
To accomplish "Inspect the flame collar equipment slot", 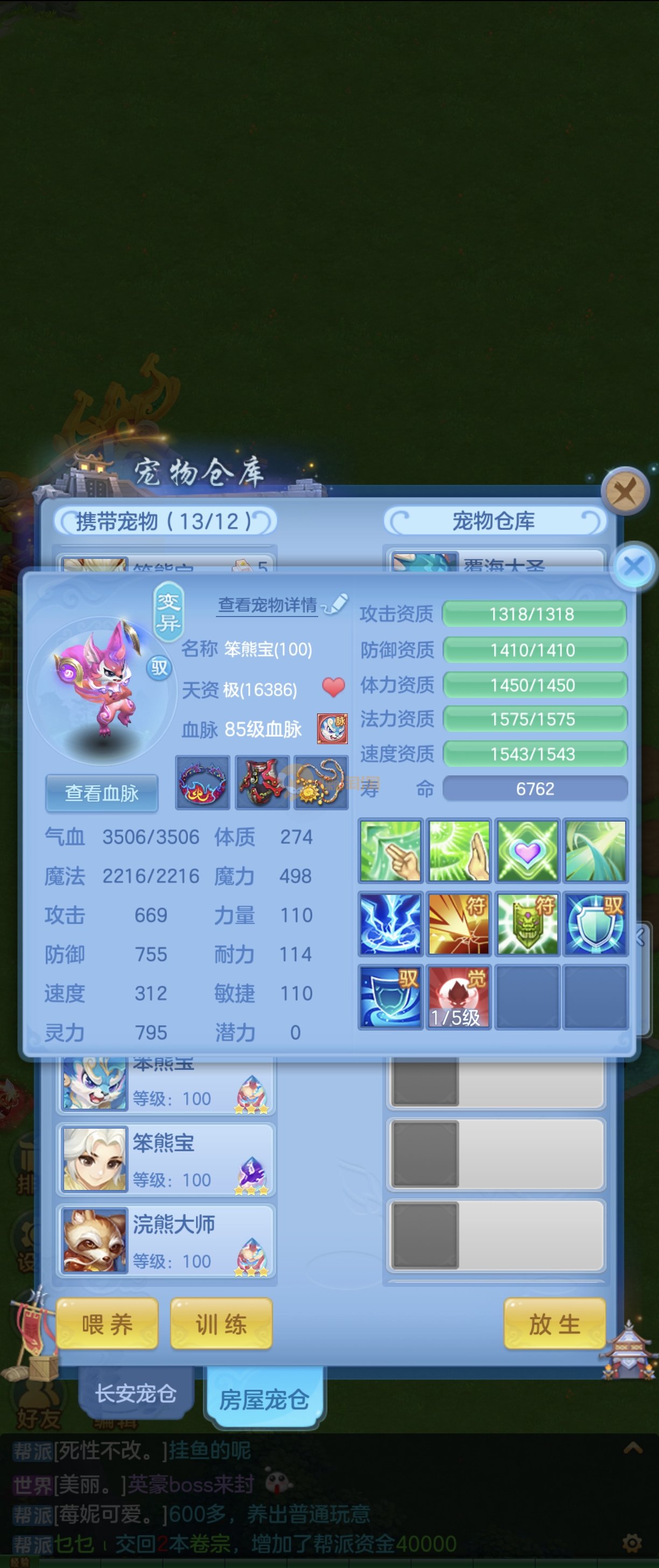I will [202, 783].
